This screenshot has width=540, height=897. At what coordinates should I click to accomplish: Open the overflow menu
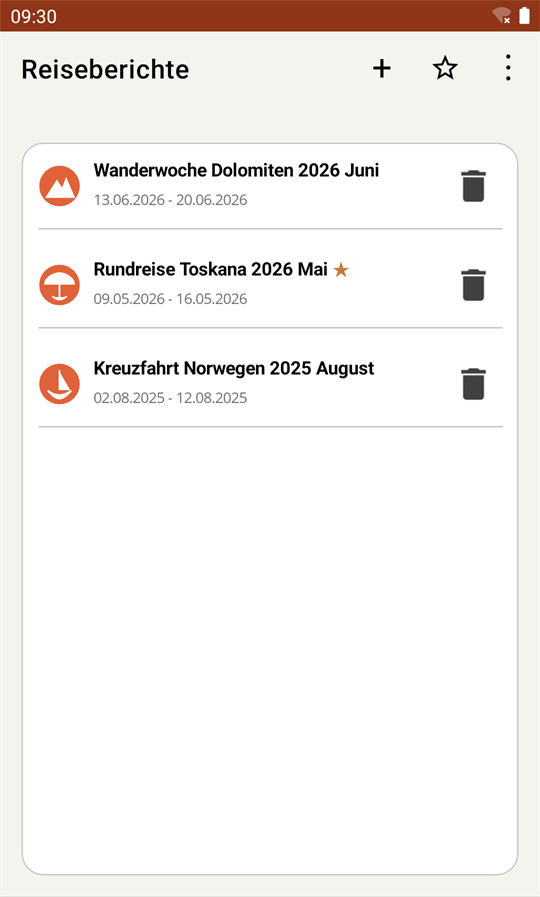[508, 68]
